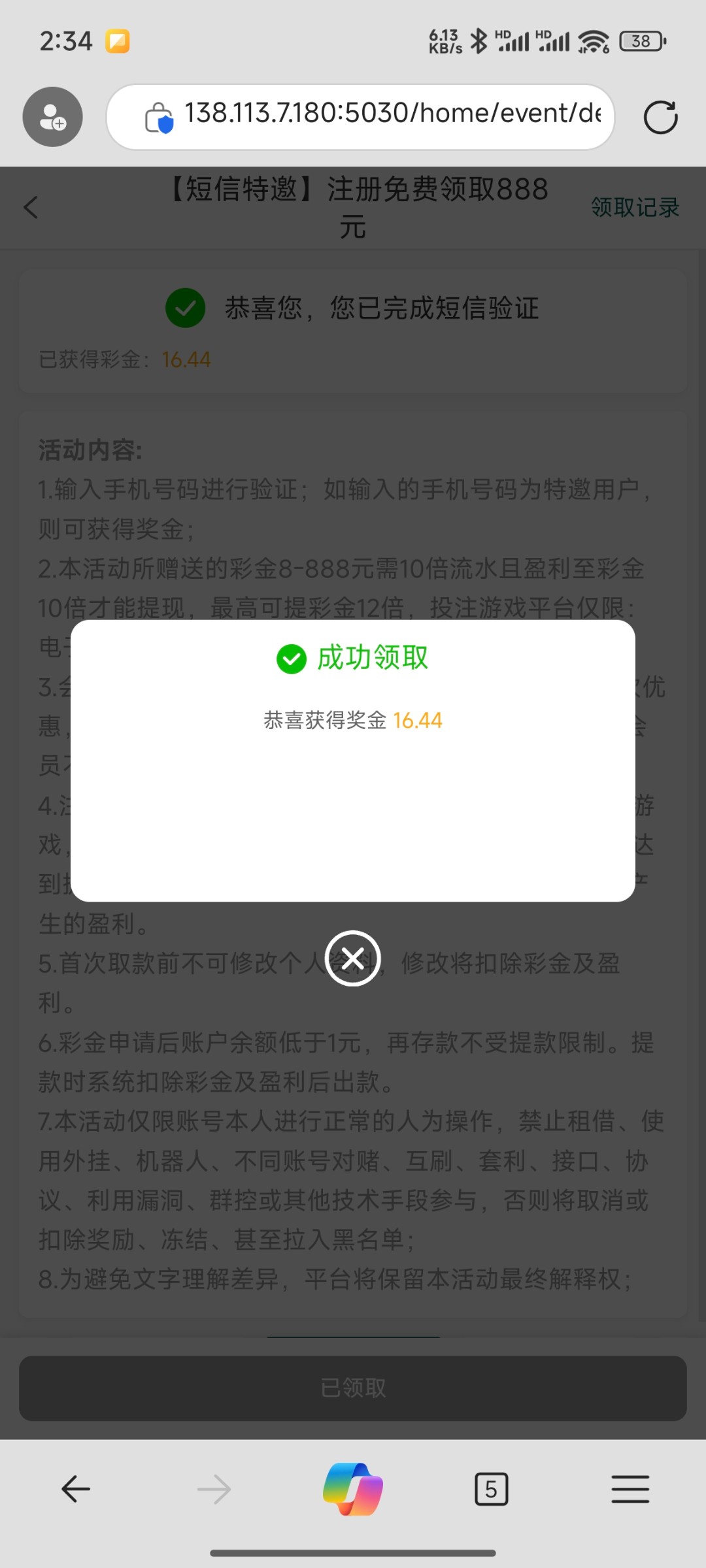Close the 成功领取 reward popup
This screenshot has height=1568, width=706.
[353, 958]
